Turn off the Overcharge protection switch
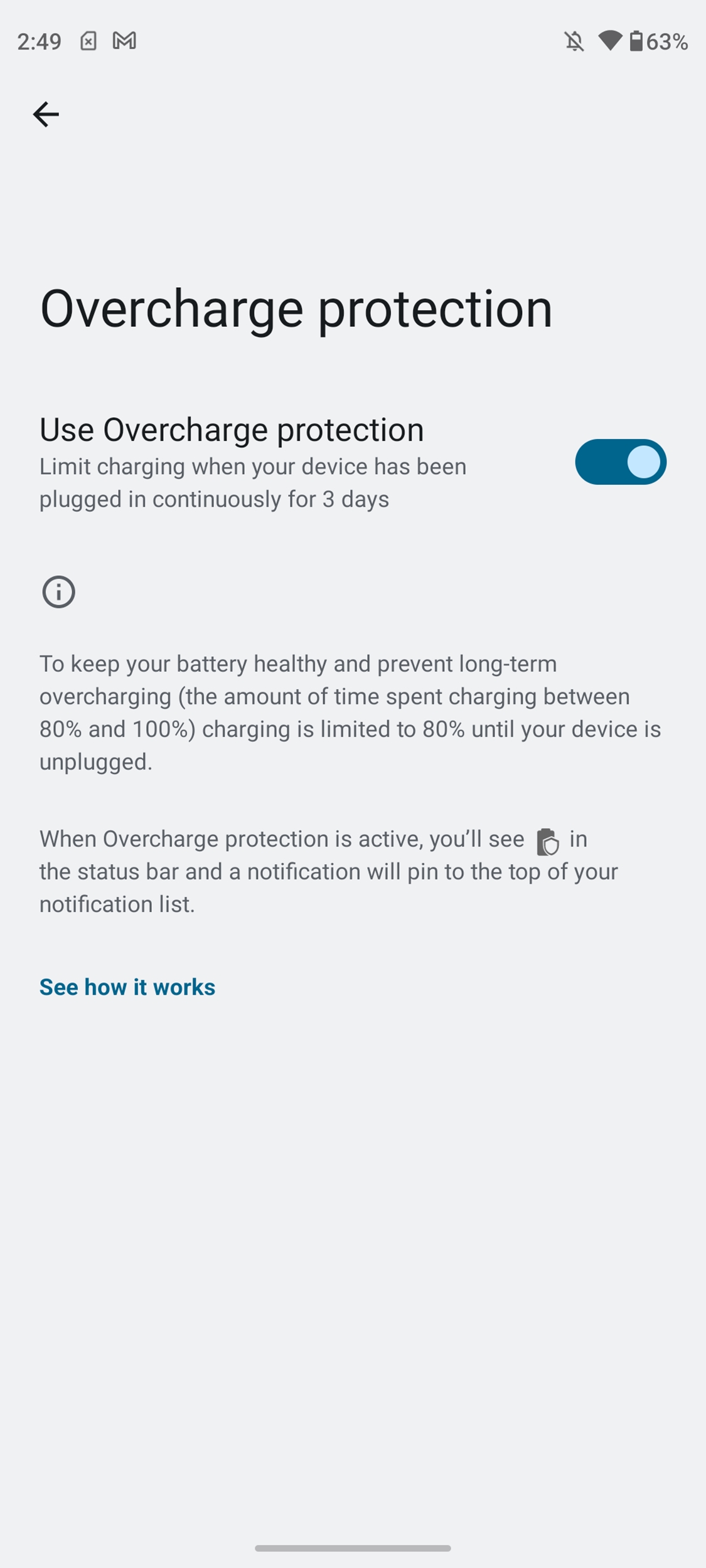Screen dimensions: 706x1568 click(620, 462)
